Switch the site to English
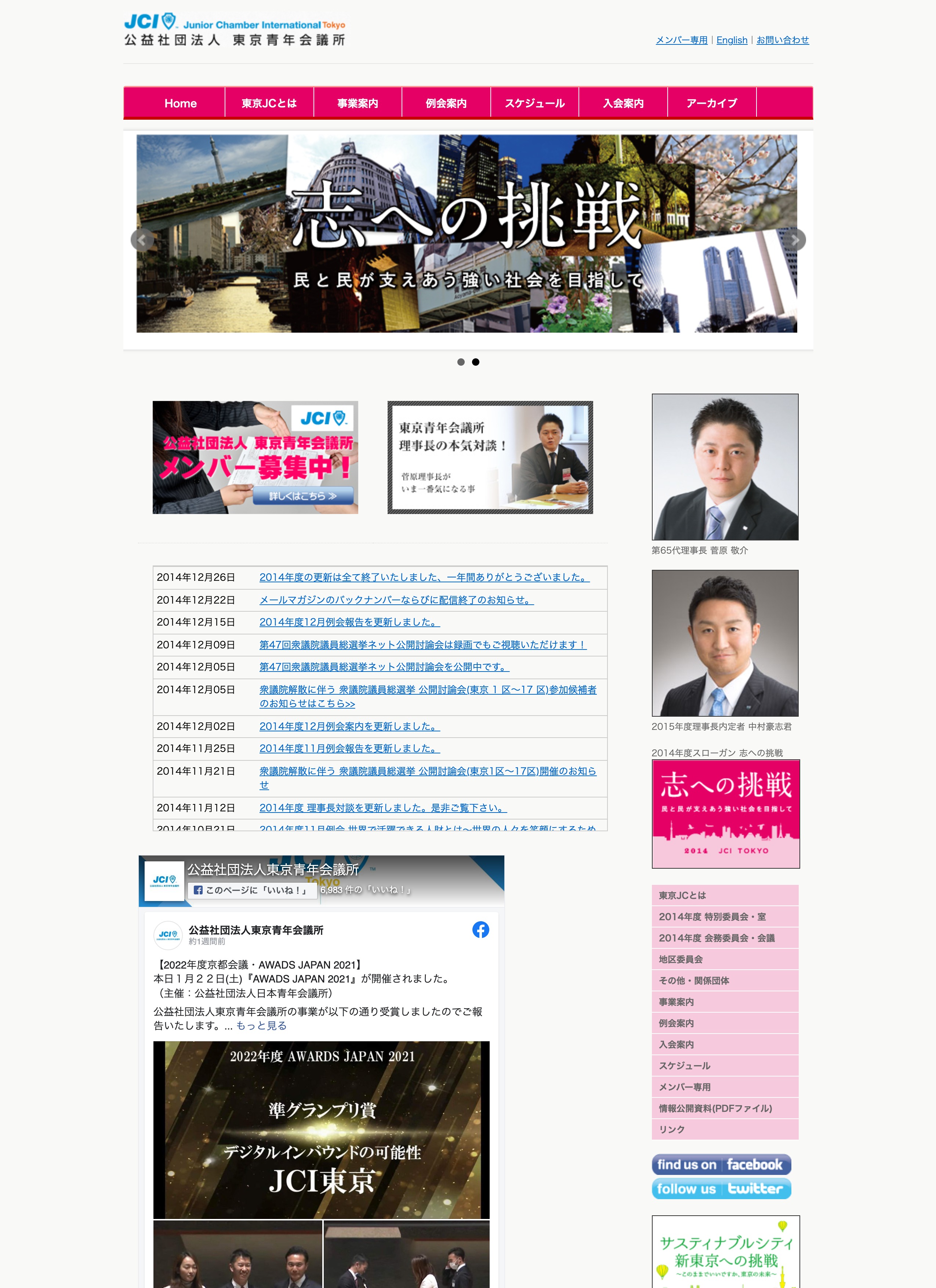 coord(732,40)
